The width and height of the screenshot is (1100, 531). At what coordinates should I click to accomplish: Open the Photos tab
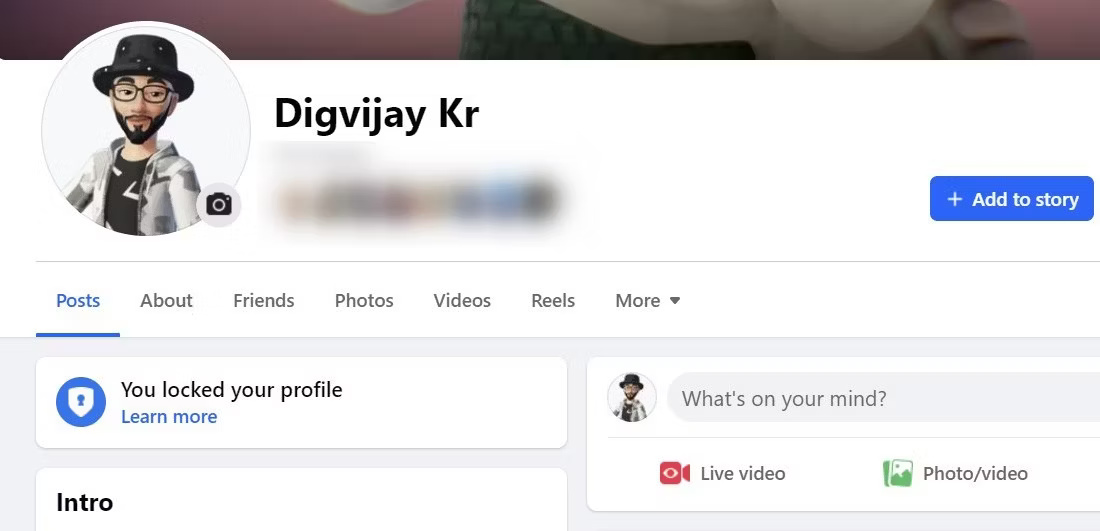(x=364, y=300)
